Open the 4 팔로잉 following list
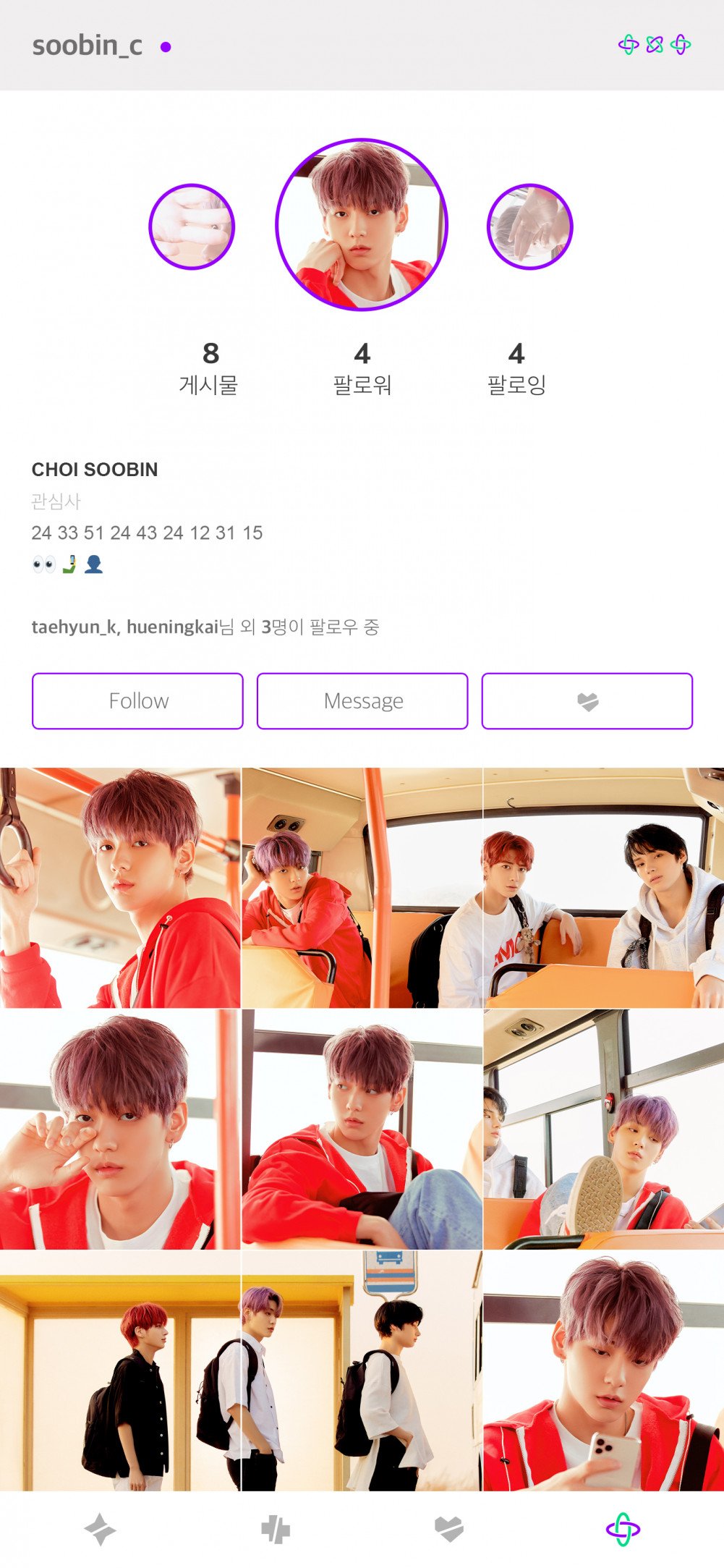724x1568 pixels. [516, 368]
